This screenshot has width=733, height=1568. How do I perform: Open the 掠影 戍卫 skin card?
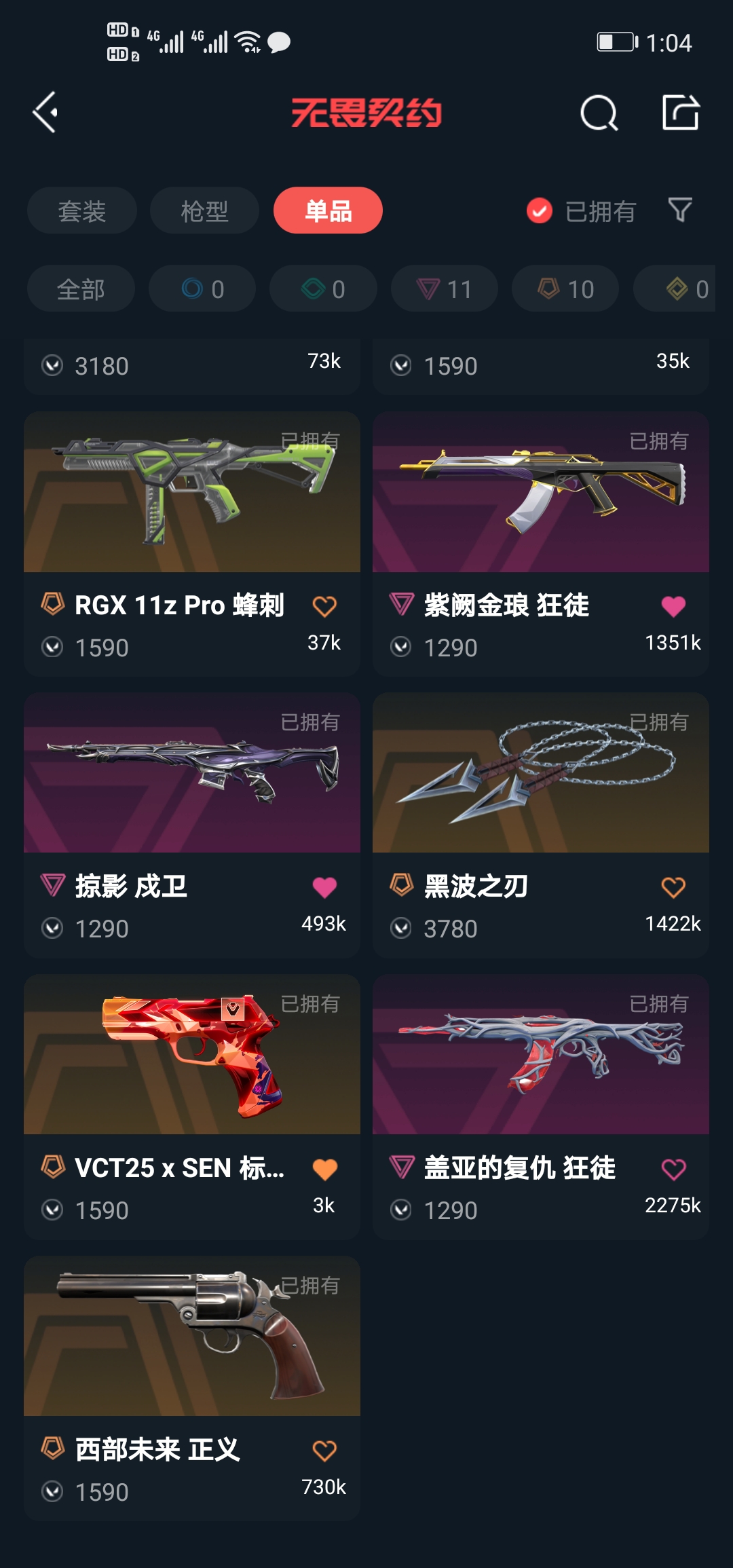(x=191, y=774)
